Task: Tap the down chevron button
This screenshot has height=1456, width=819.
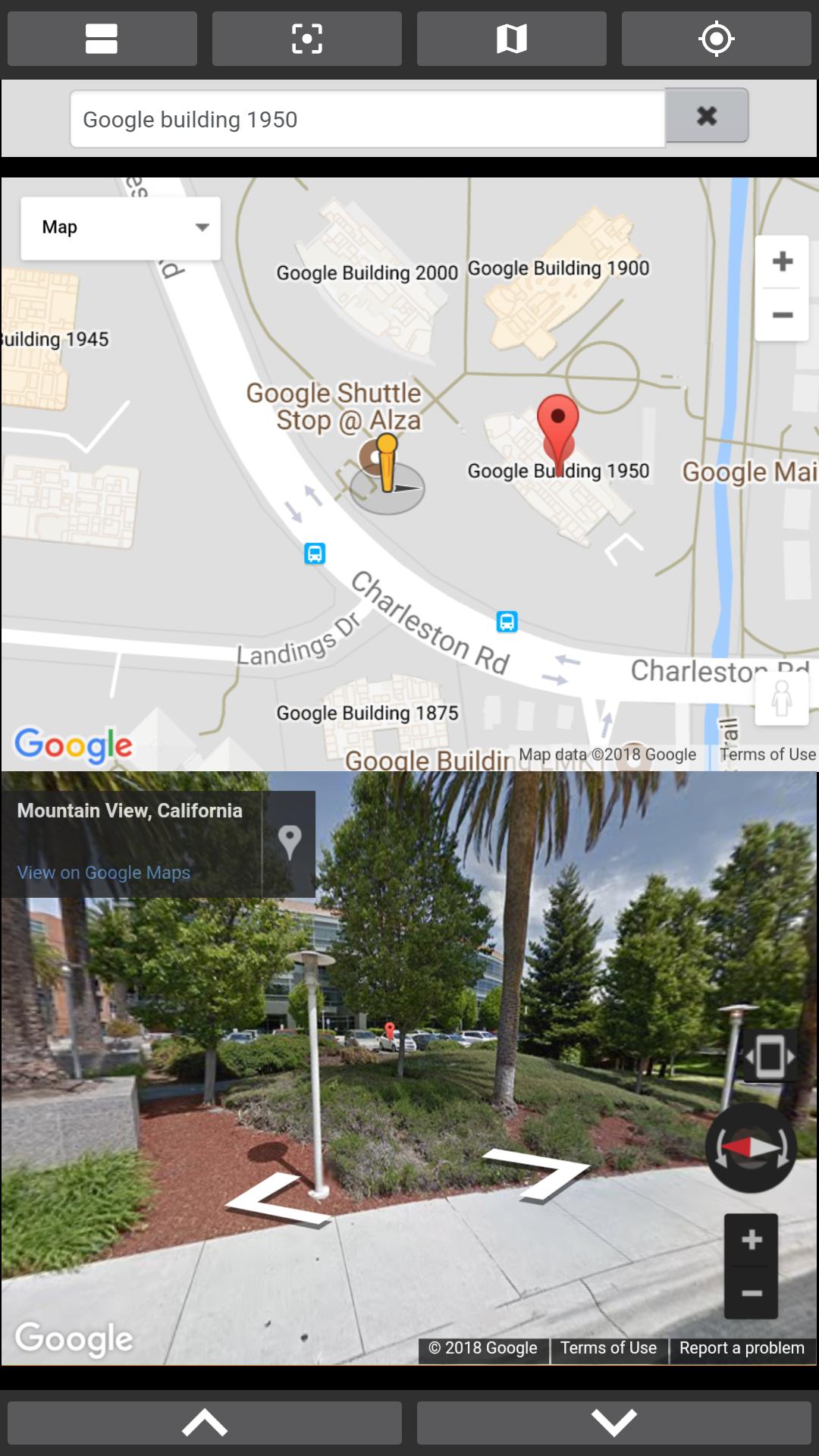Action: [x=614, y=1423]
